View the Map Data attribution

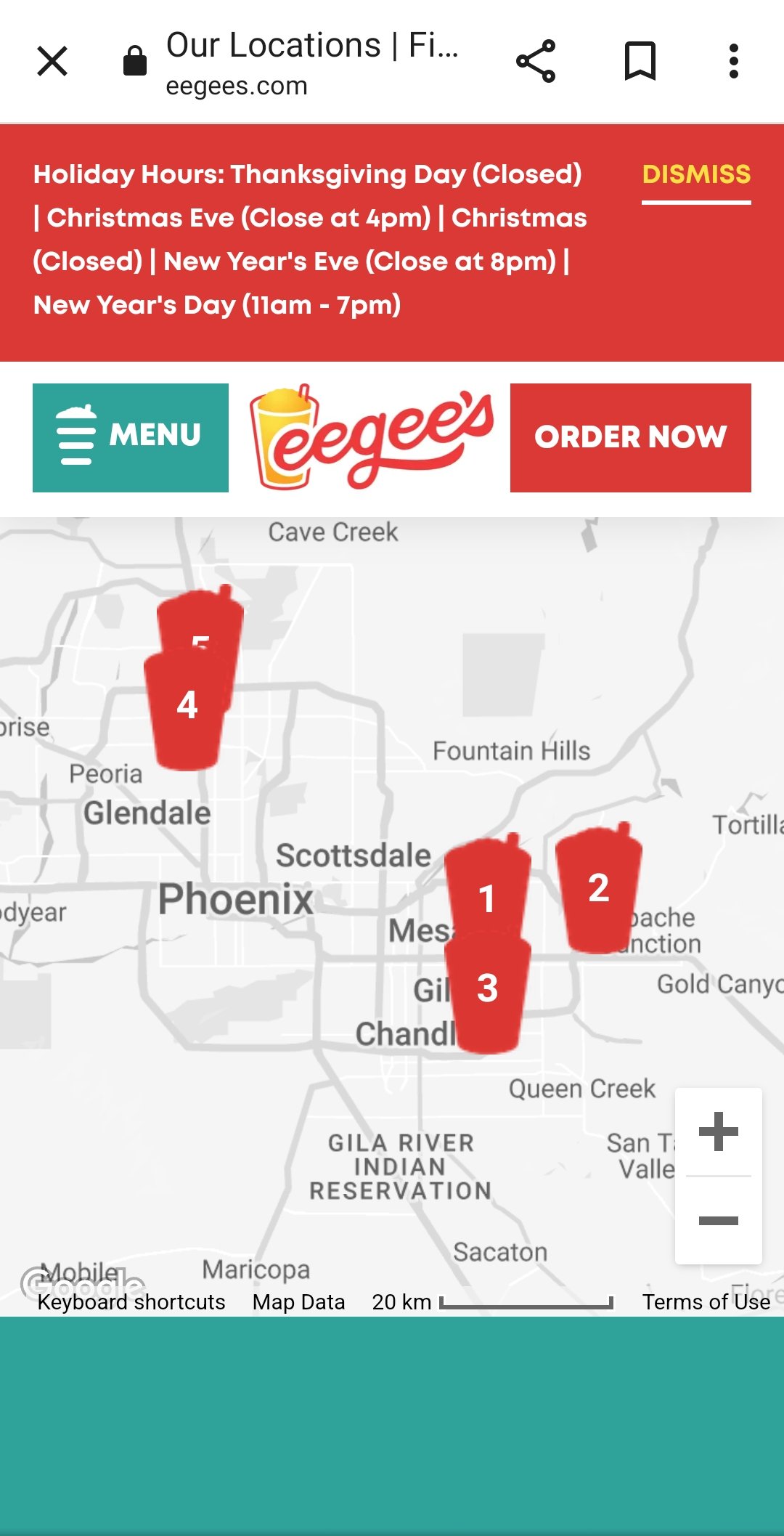pyautogui.click(x=298, y=1302)
